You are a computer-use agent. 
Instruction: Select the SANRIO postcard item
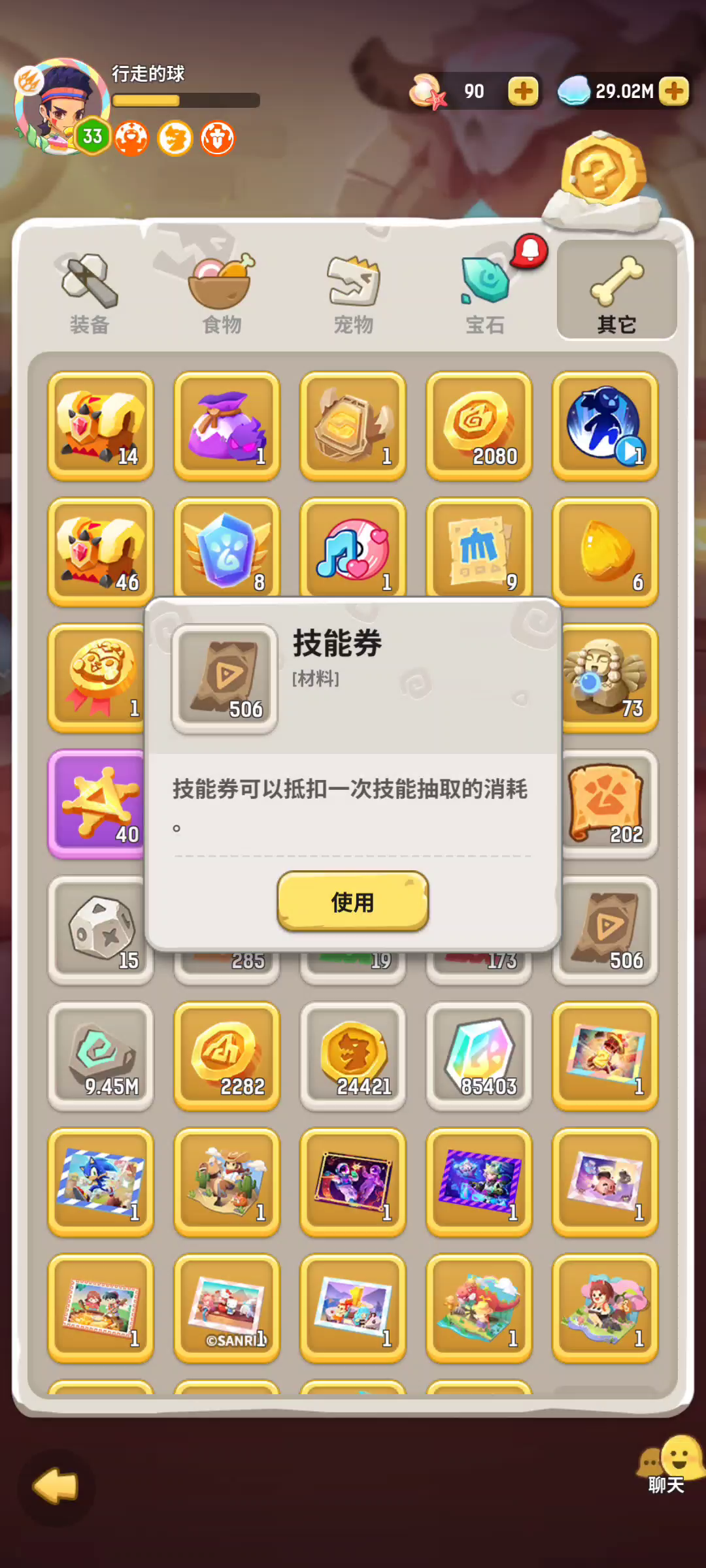227,1308
